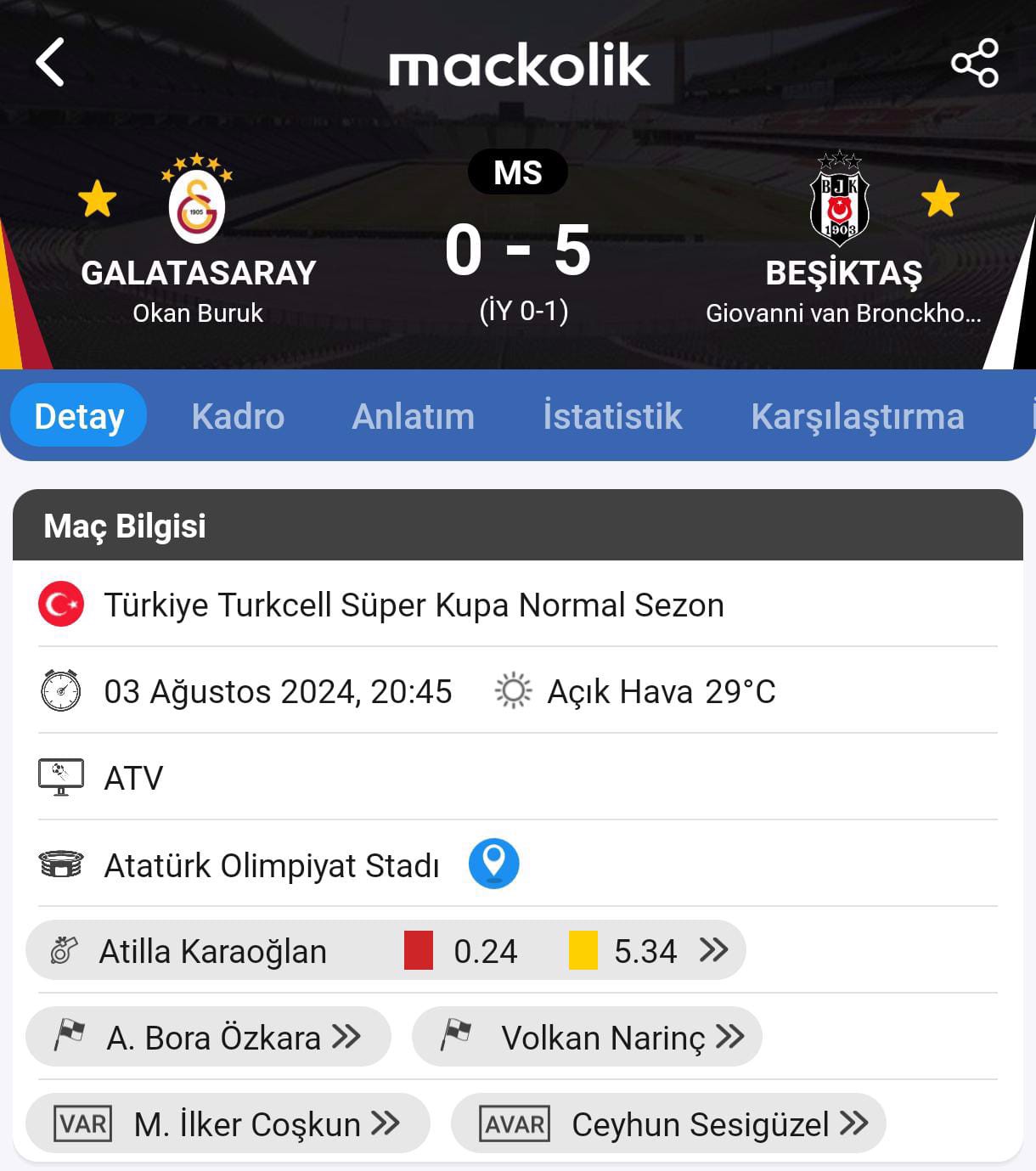The width and height of the screenshot is (1036, 1171).
Task: Open the Karşılaştırma tab
Action: (x=857, y=416)
